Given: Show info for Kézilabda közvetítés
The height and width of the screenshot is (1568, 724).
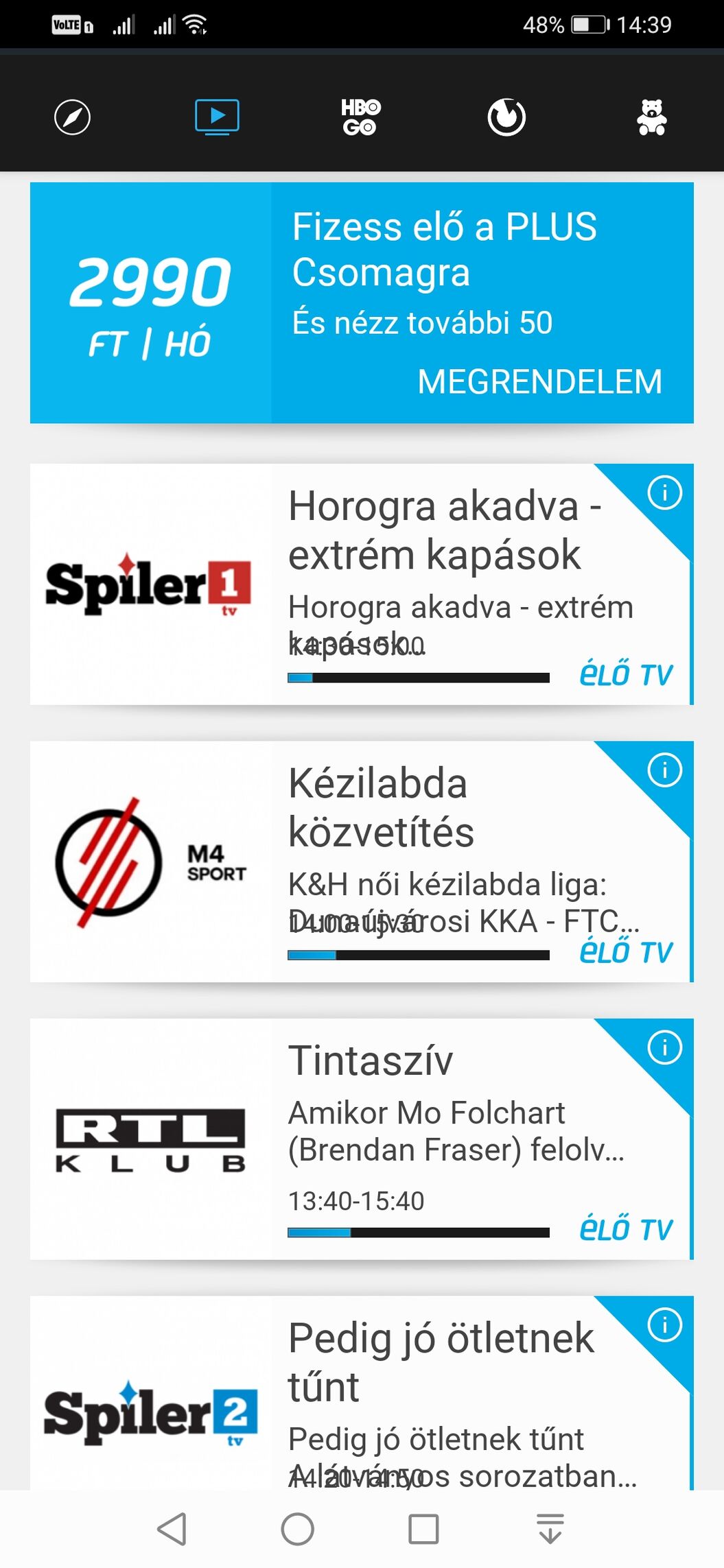Looking at the screenshot, I should click(x=664, y=770).
